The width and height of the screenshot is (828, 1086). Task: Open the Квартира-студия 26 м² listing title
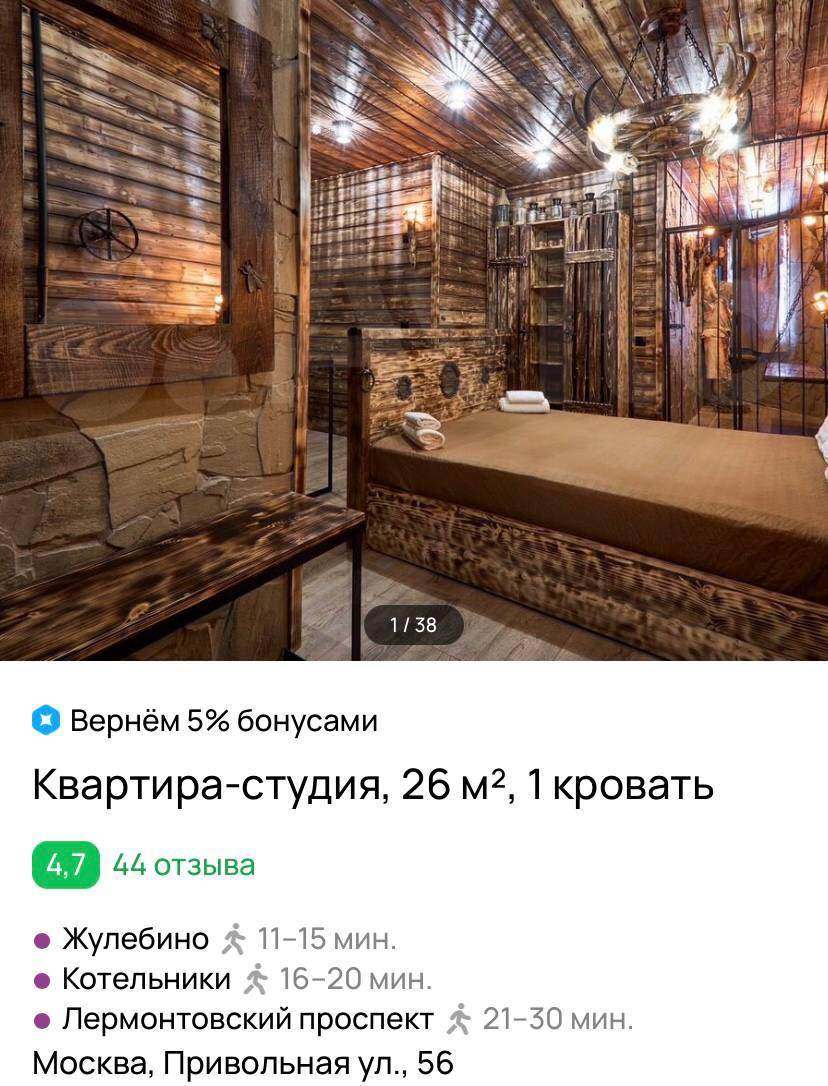point(373,786)
